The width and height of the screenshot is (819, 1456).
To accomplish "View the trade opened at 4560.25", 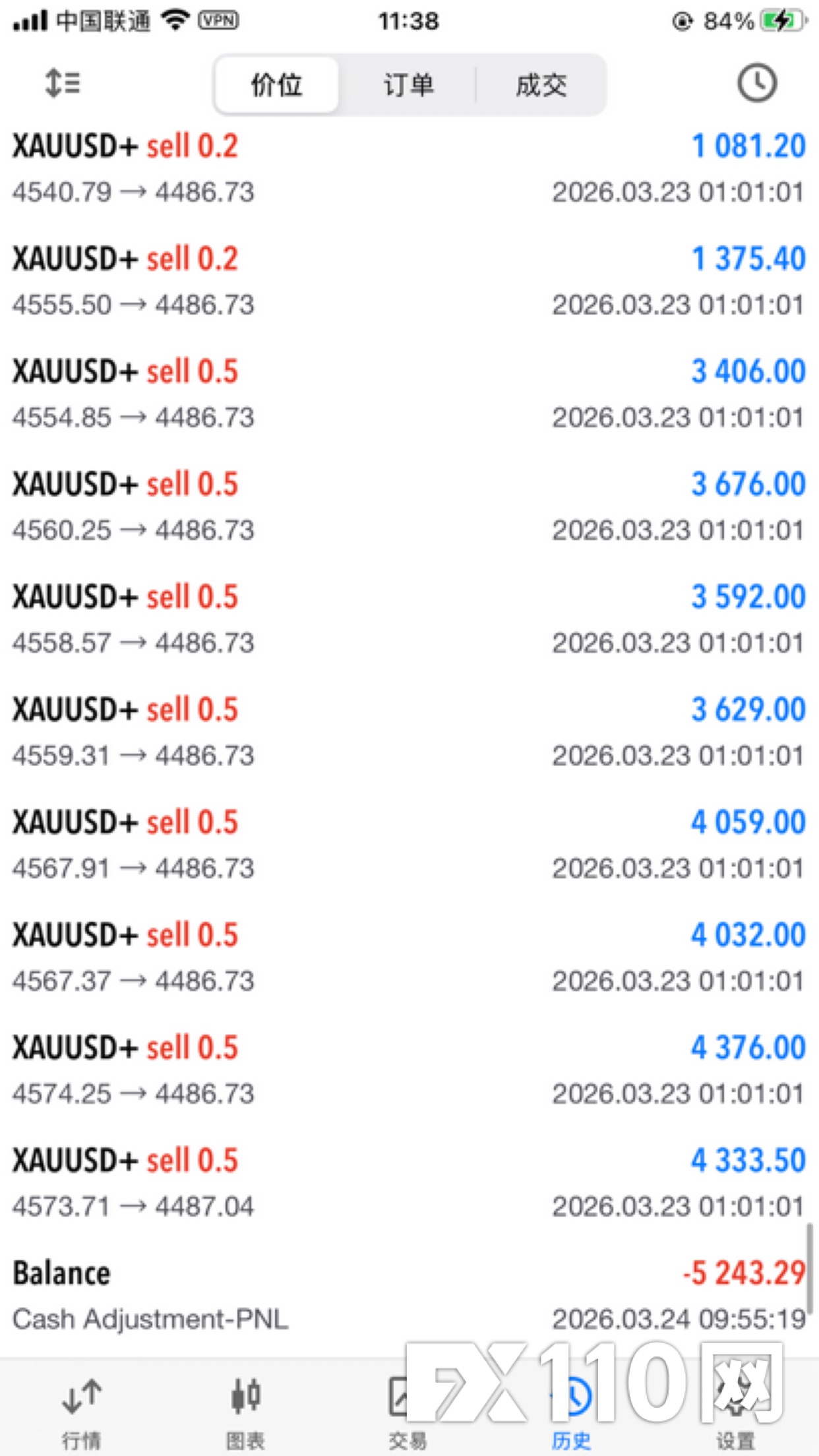I will [x=409, y=507].
